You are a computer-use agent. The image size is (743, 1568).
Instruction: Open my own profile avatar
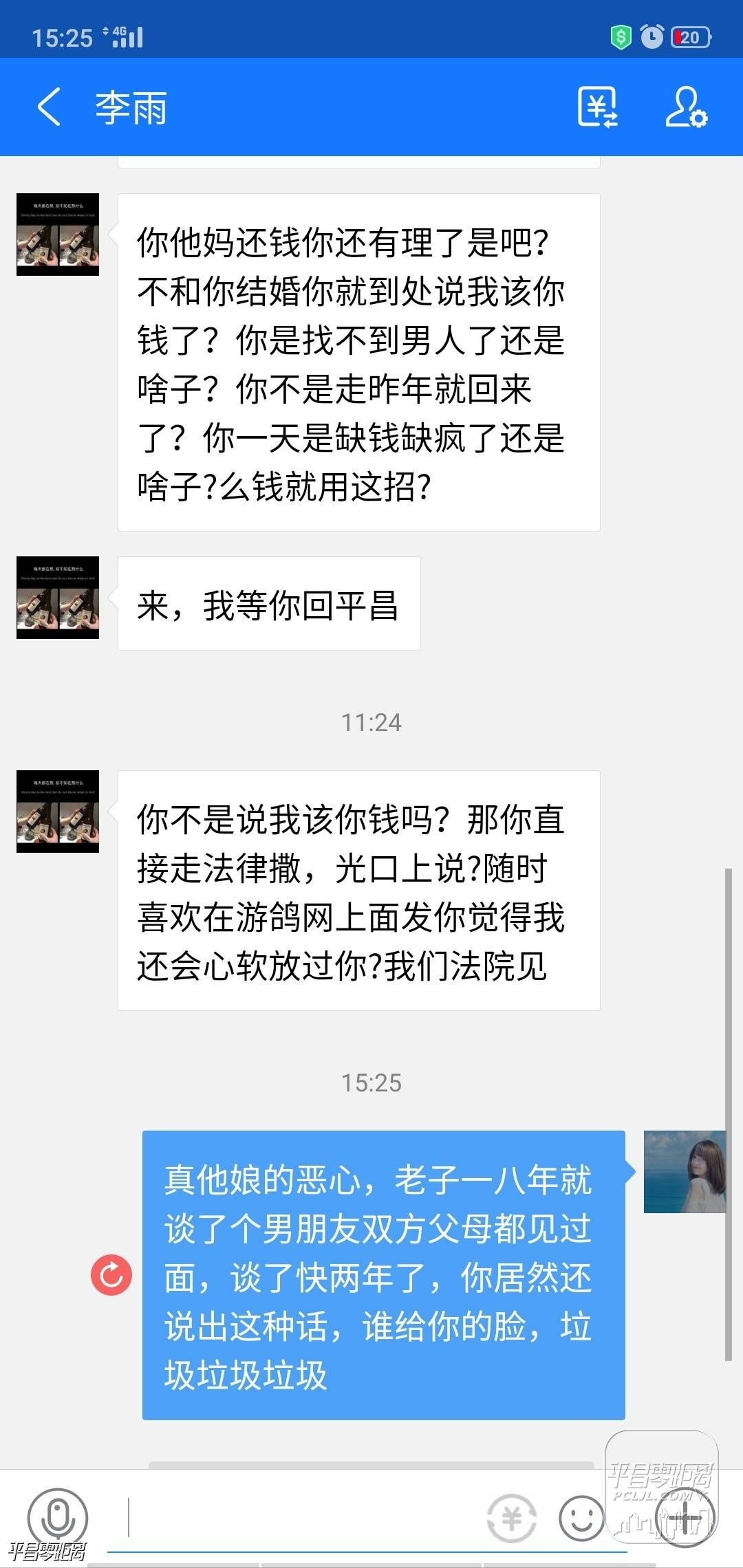[684, 1172]
